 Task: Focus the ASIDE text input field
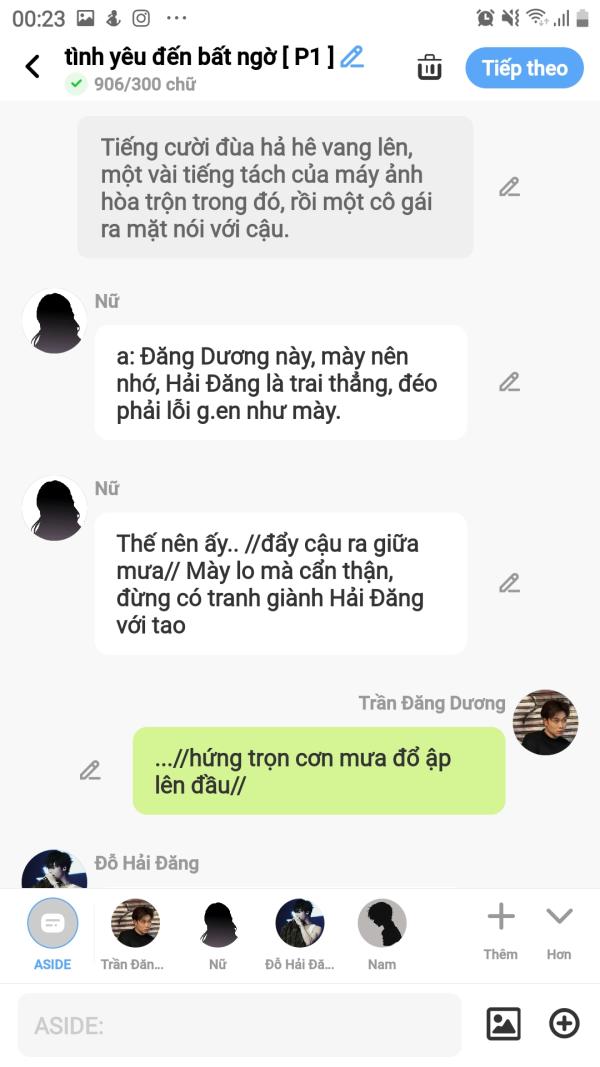pos(240,1025)
